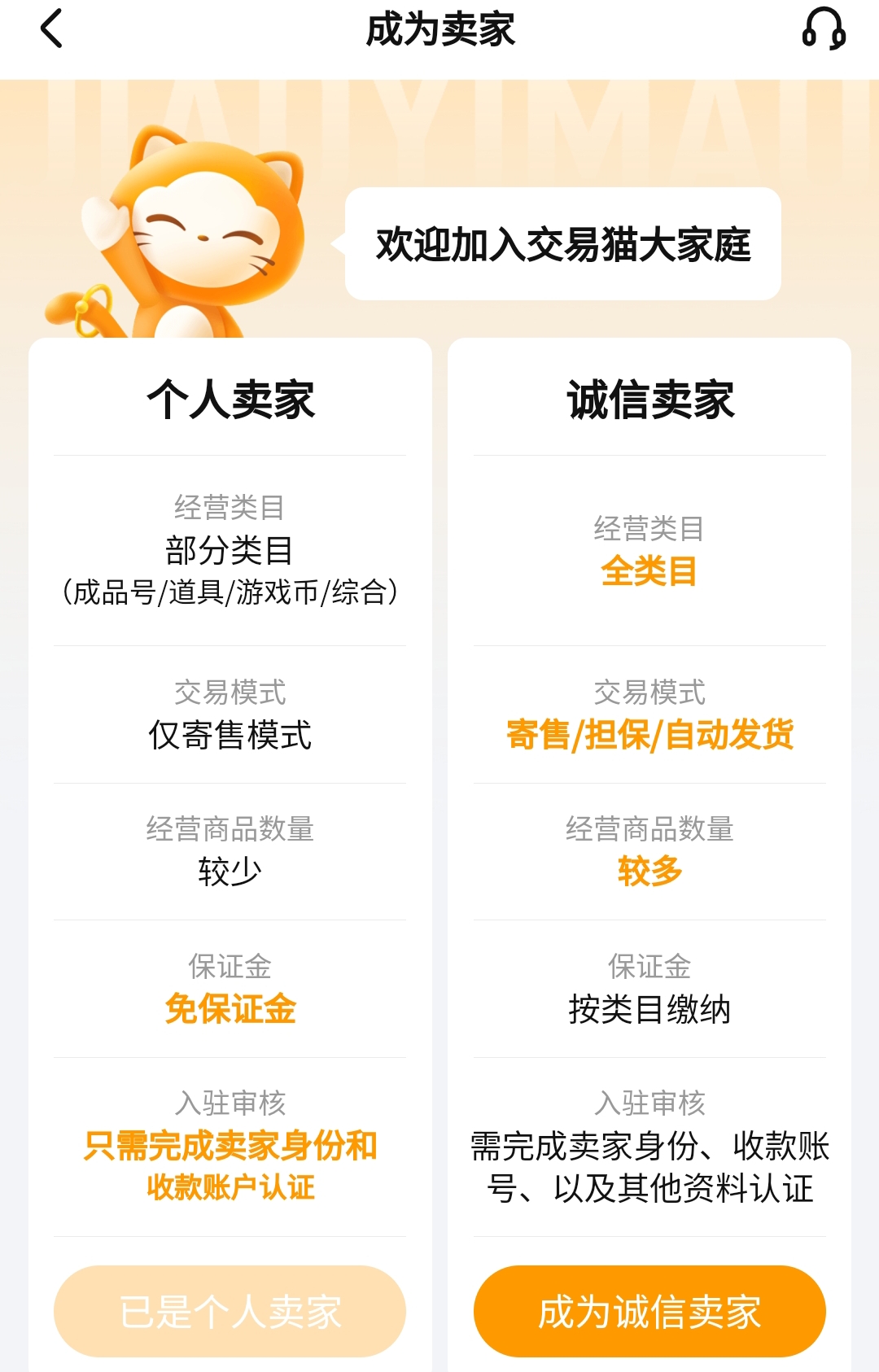
Task: Open customer service headset icon
Action: [x=824, y=29]
